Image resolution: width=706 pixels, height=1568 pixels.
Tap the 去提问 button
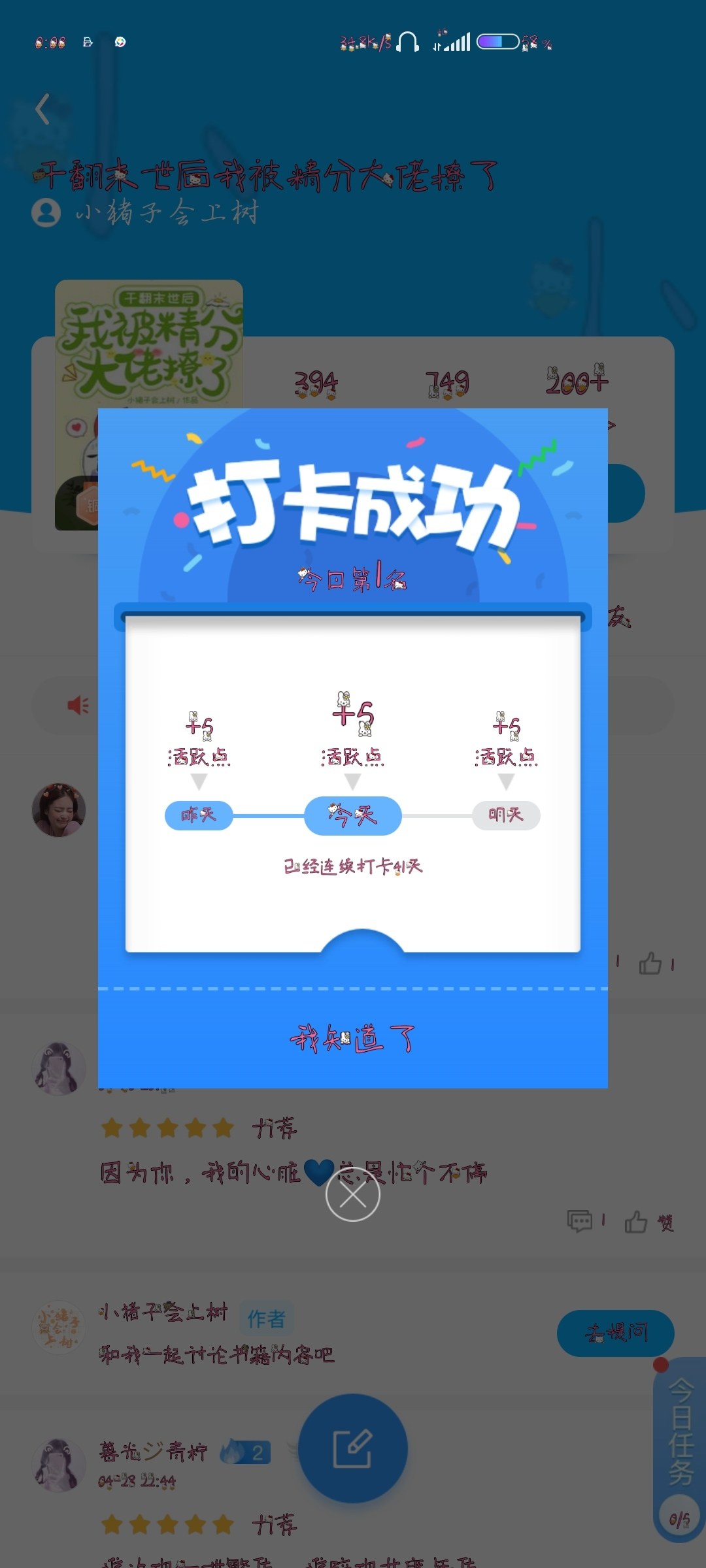point(614,1333)
